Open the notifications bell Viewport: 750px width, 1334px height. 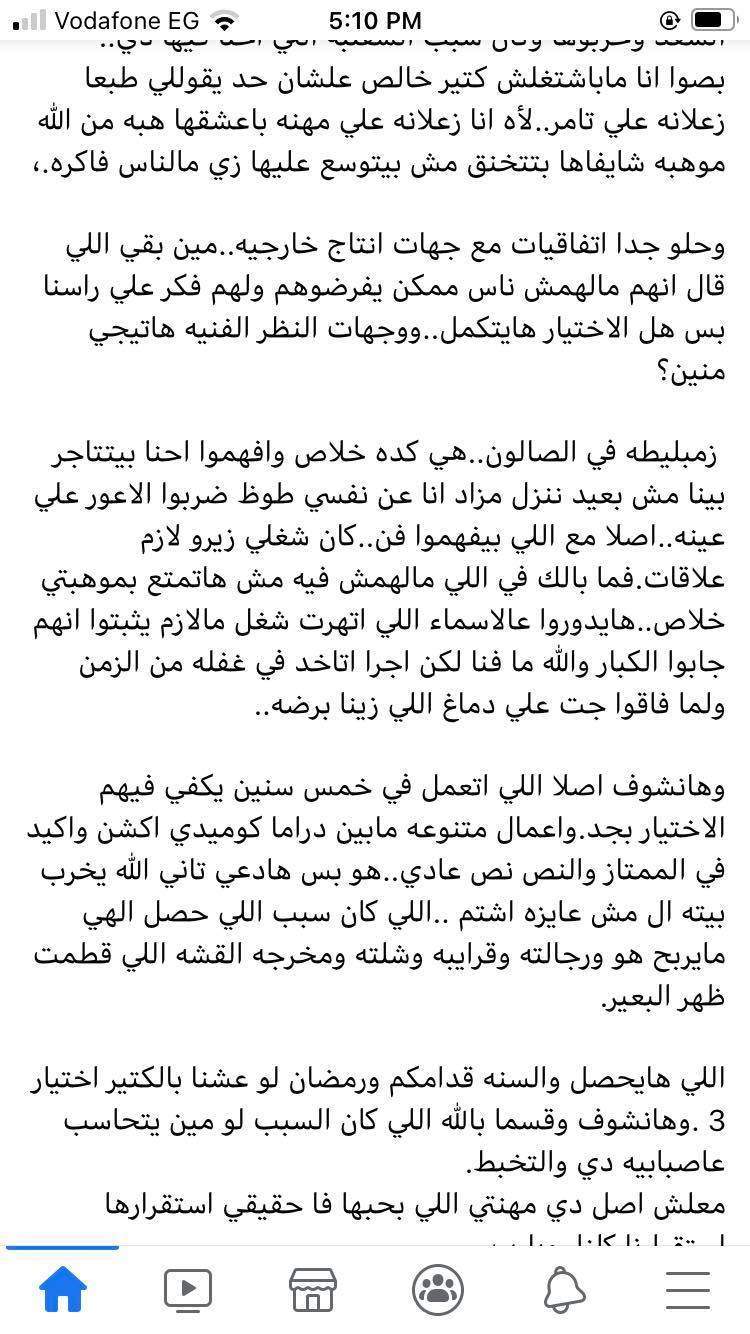564,1289
